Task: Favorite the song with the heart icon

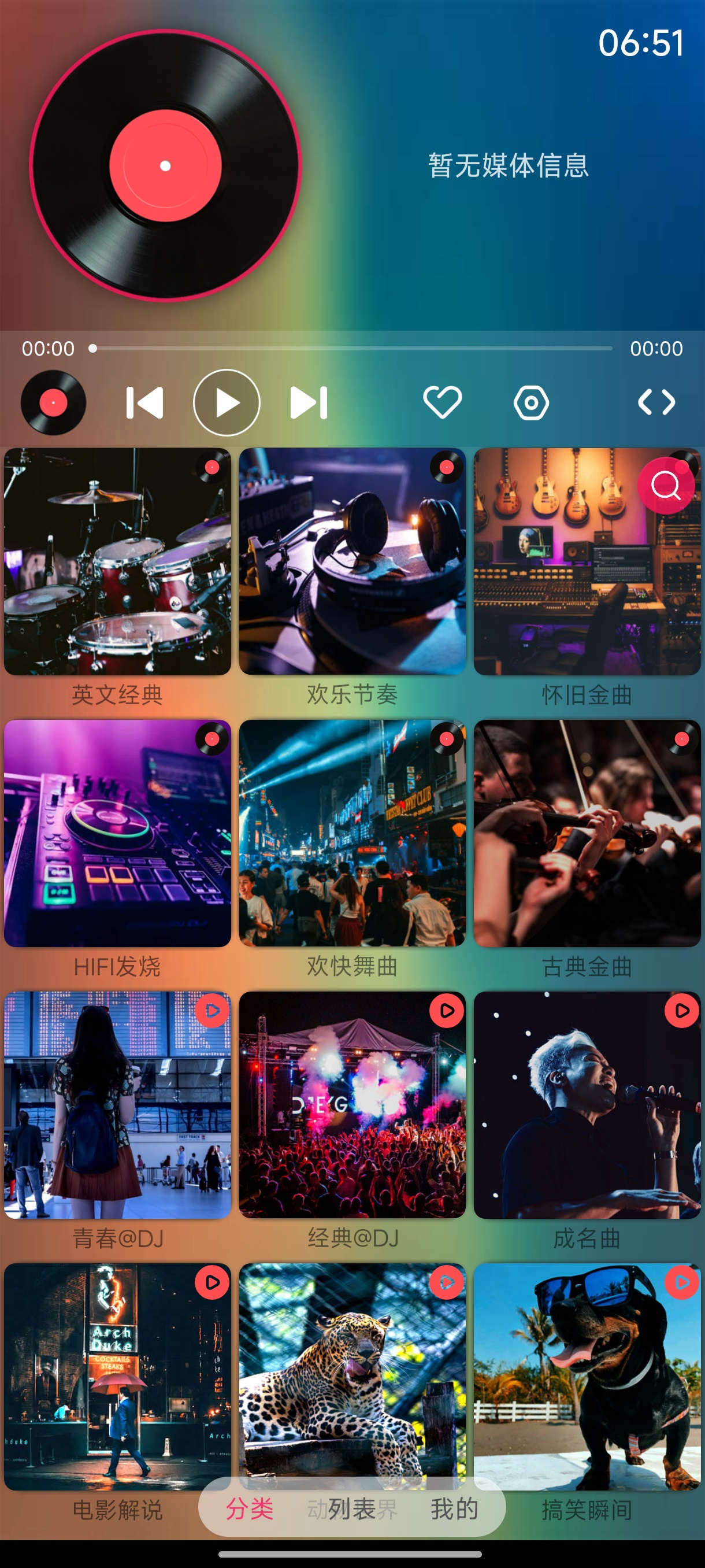Action: 442,402
